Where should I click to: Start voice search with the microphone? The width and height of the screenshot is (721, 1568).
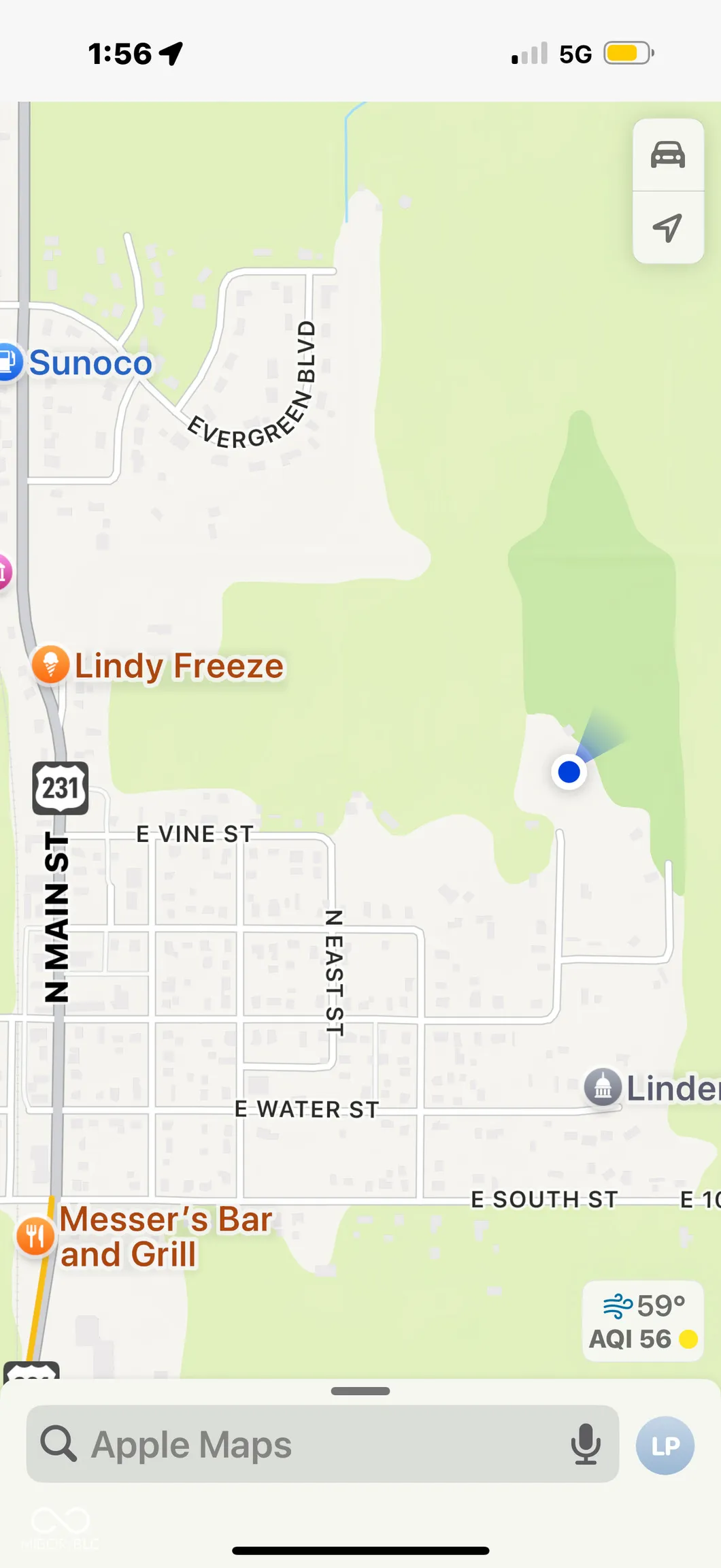point(585,1444)
